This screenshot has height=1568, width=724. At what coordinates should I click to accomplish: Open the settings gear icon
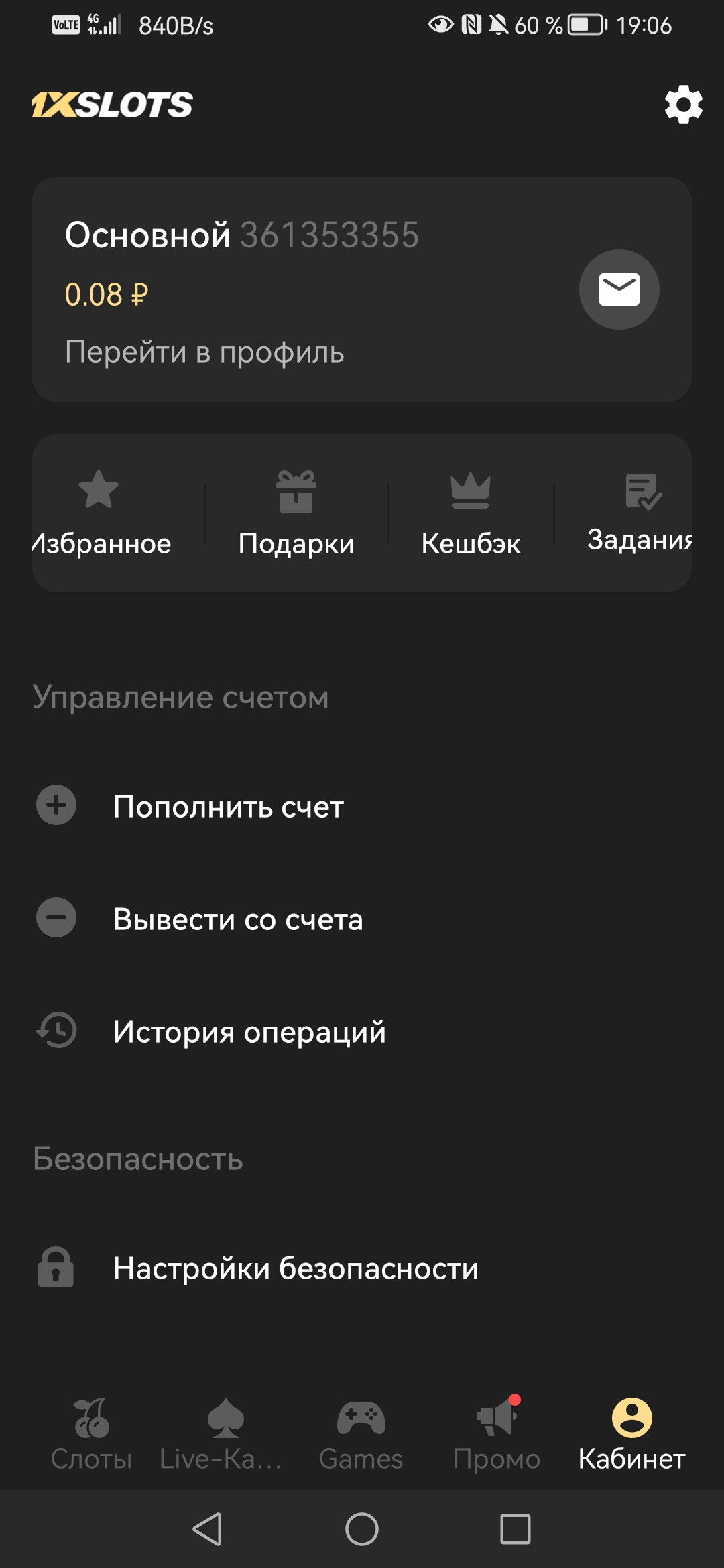pos(683,105)
